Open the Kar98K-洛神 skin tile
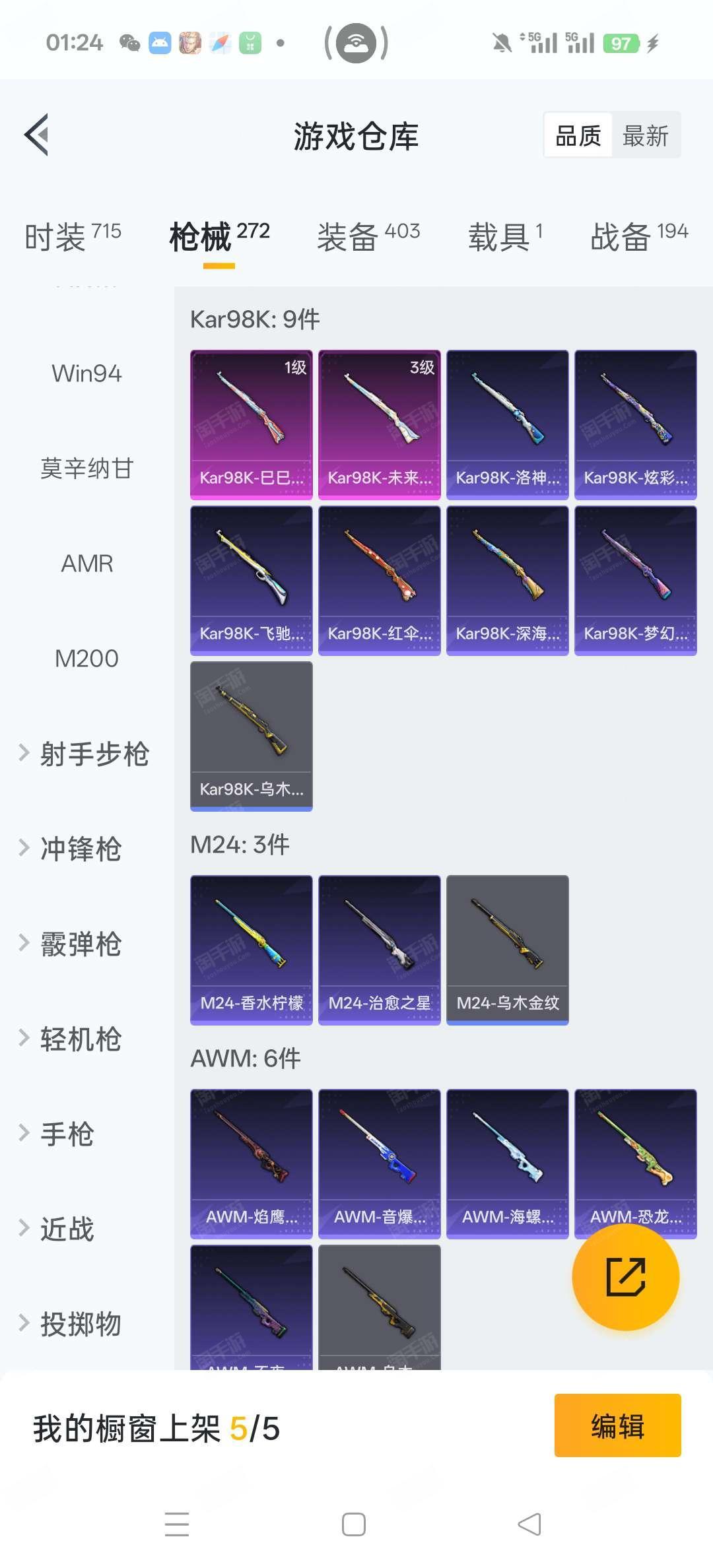The image size is (713, 1568). click(507, 424)
